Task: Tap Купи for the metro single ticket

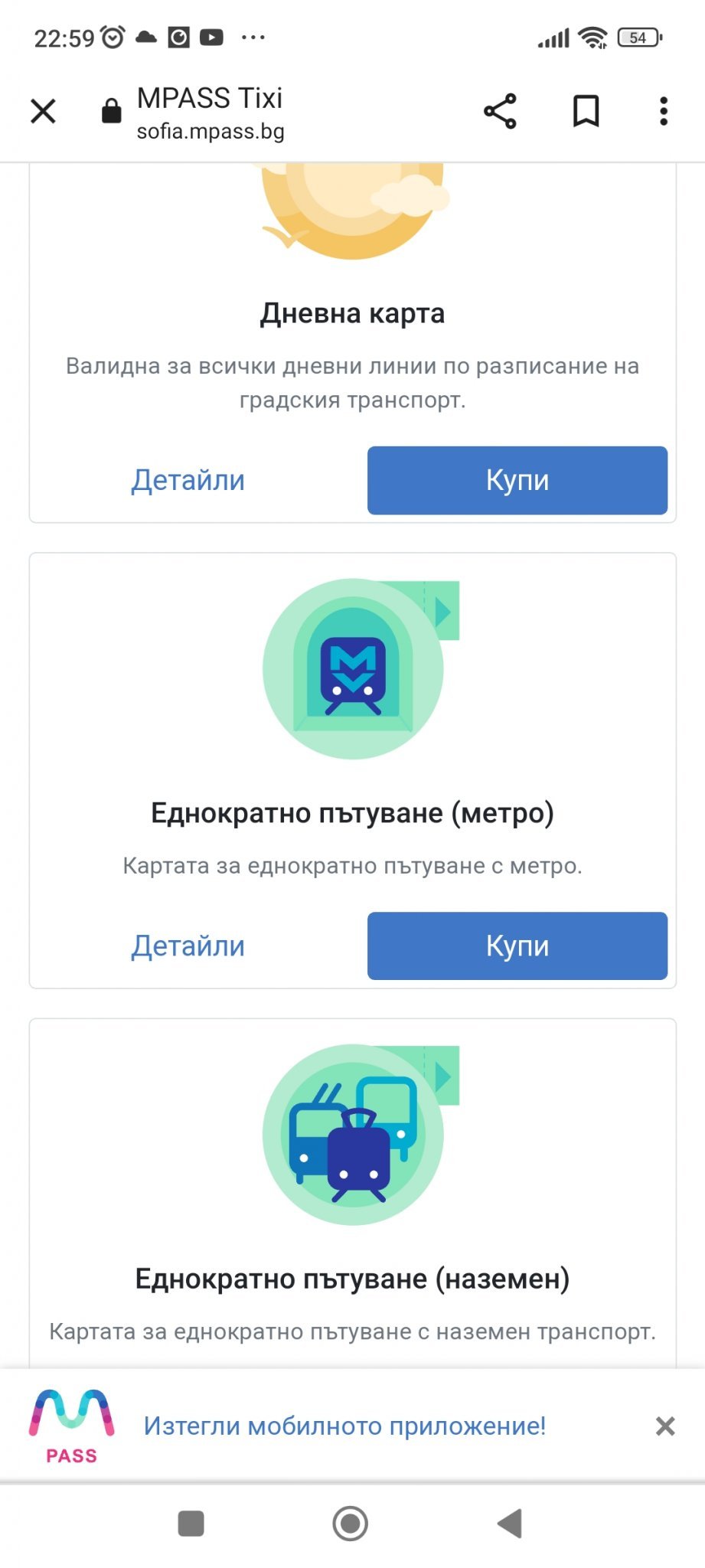Action: pyautogui.click(x=517, y=946)
